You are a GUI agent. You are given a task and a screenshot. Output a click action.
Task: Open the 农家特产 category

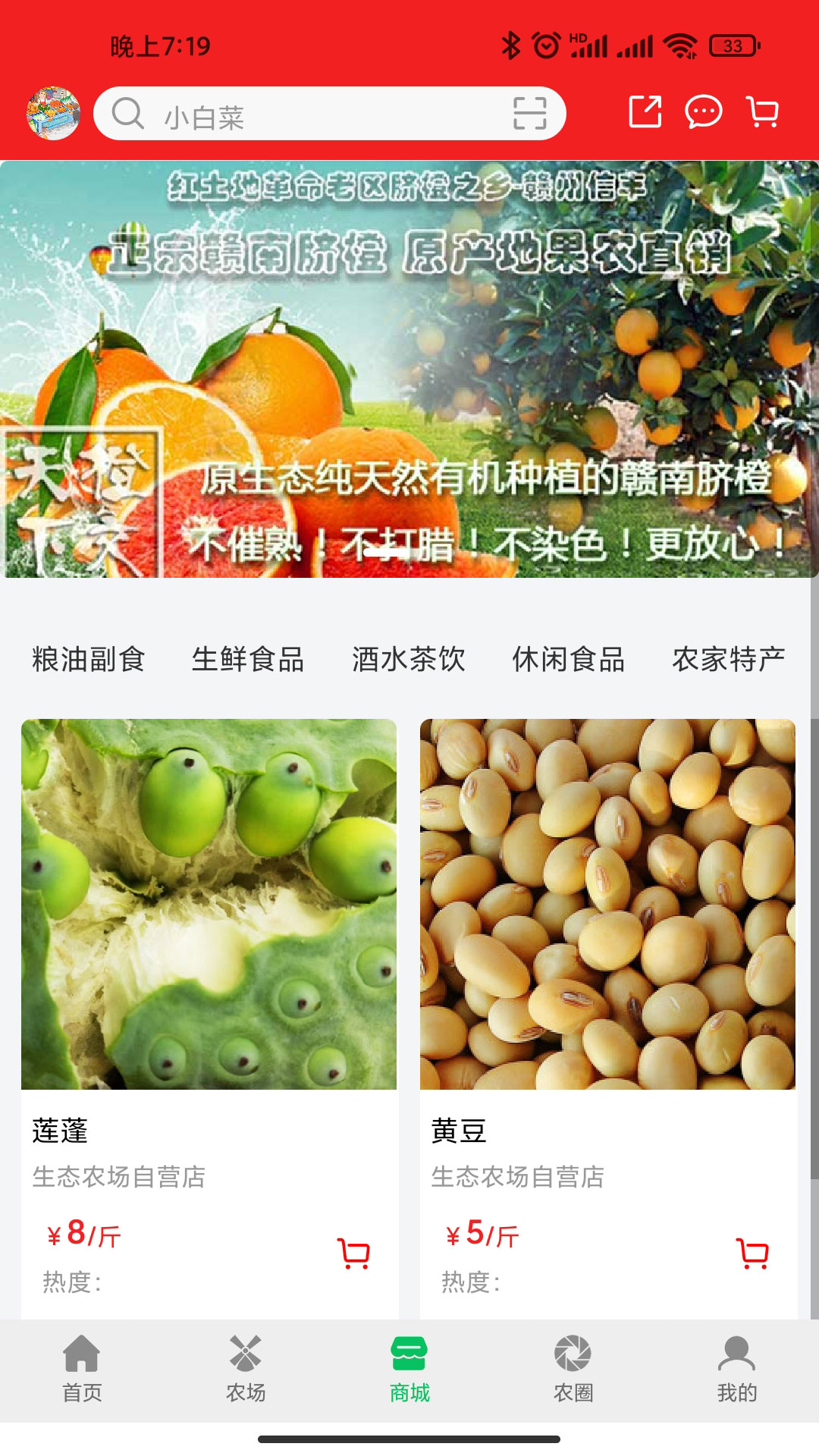pyautogui.click(x=730, y=660)
